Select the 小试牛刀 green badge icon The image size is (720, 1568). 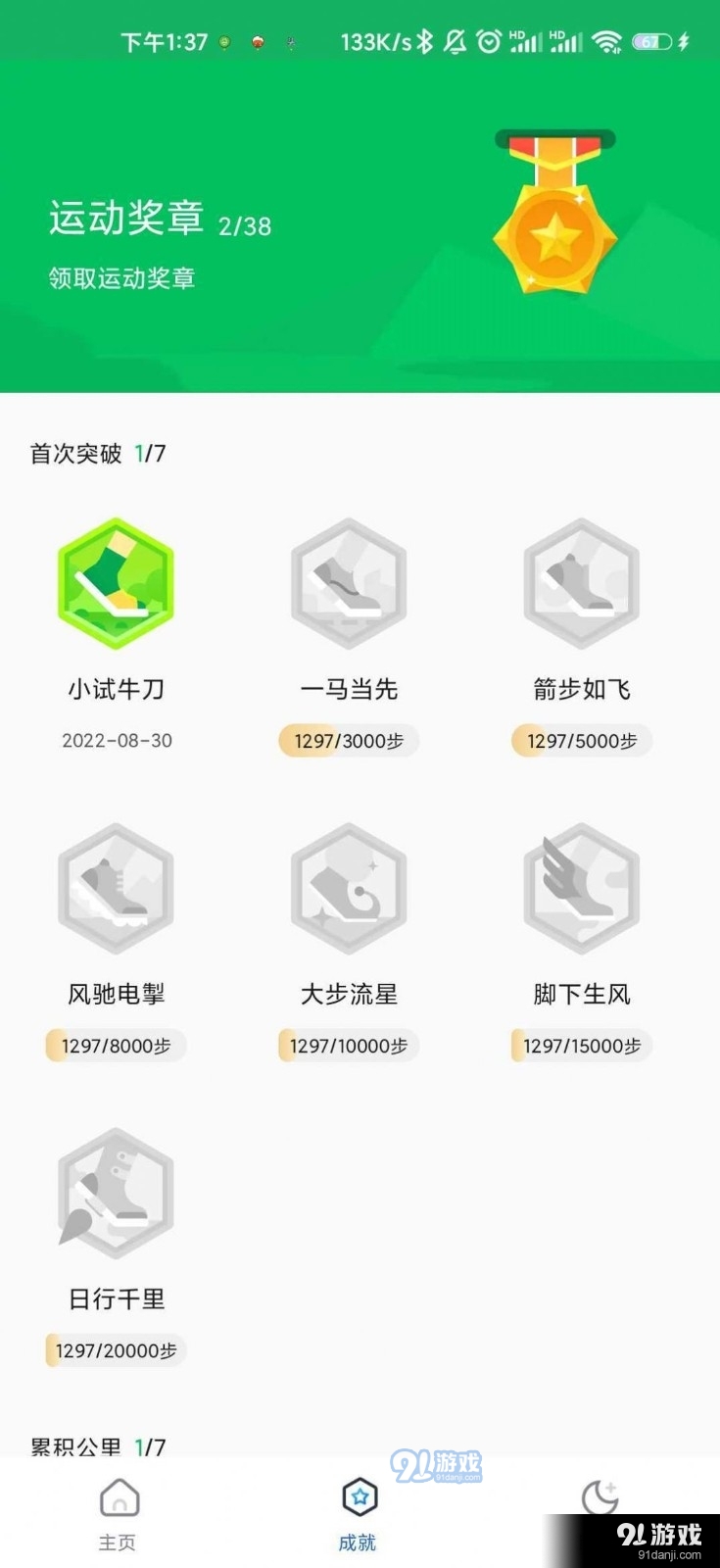click(116, 584)
